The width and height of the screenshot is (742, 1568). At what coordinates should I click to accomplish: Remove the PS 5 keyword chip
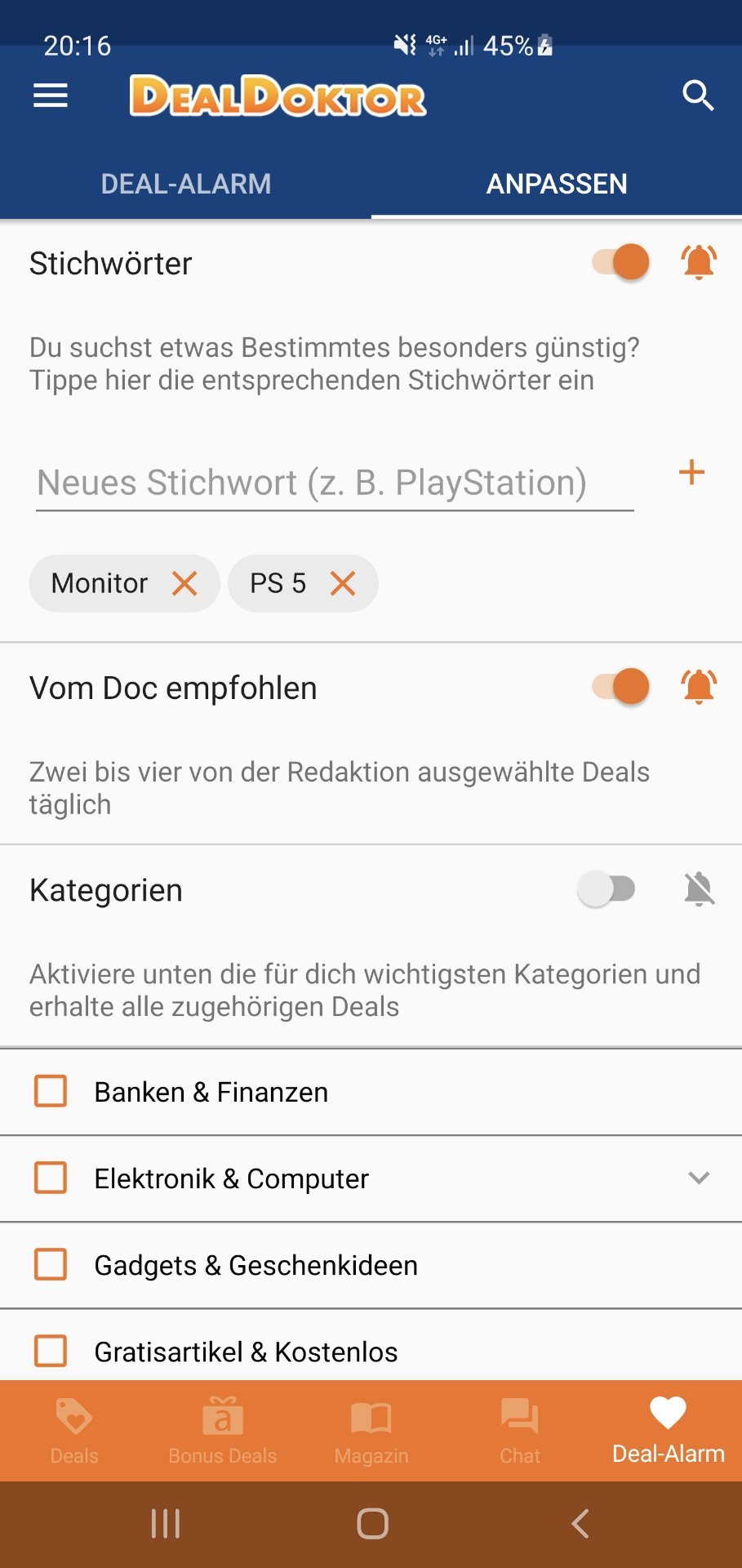343,583
